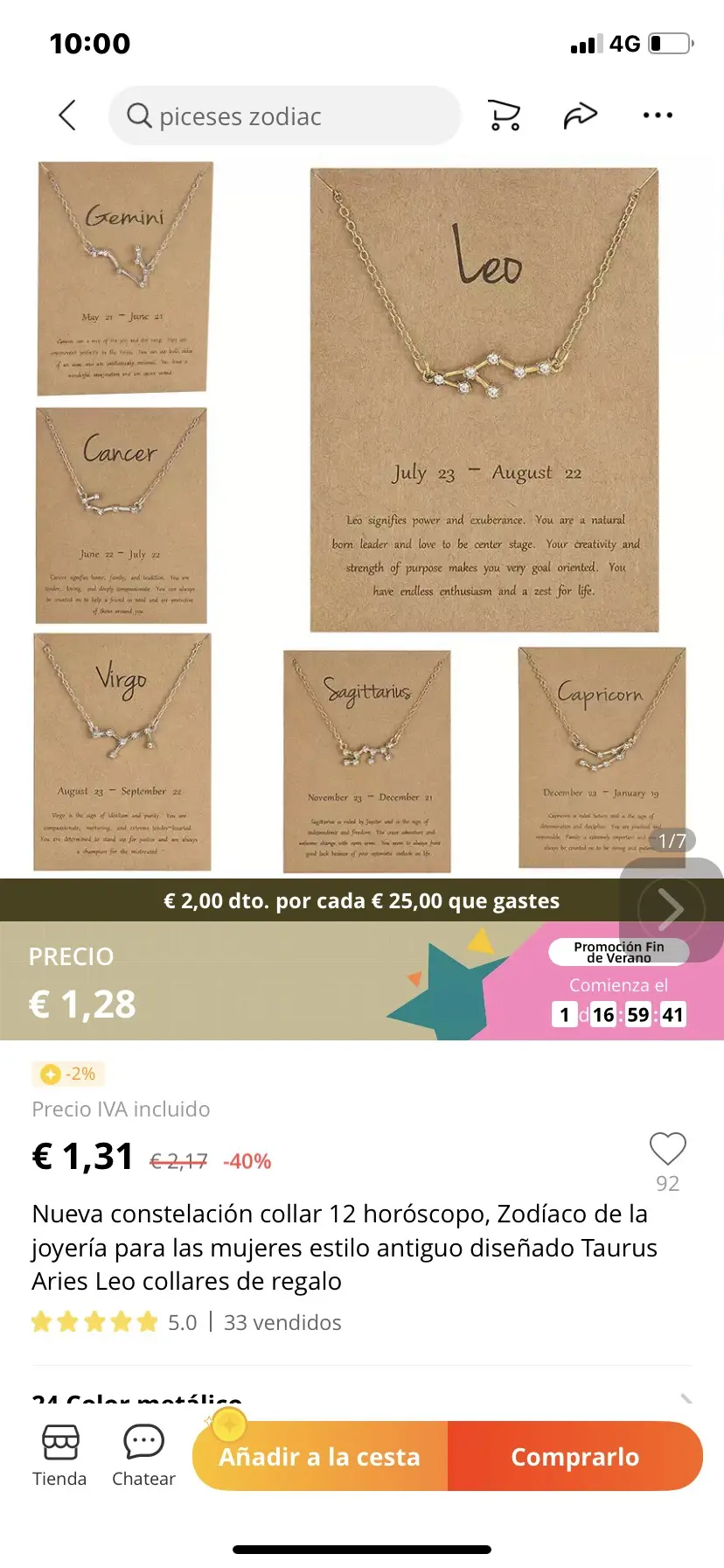Open the shopping cart

tap(504, 115)
